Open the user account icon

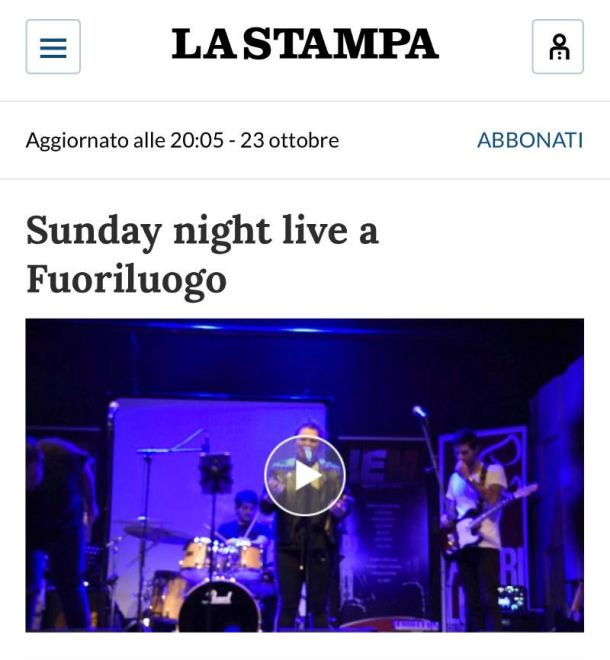click(557, 47)
